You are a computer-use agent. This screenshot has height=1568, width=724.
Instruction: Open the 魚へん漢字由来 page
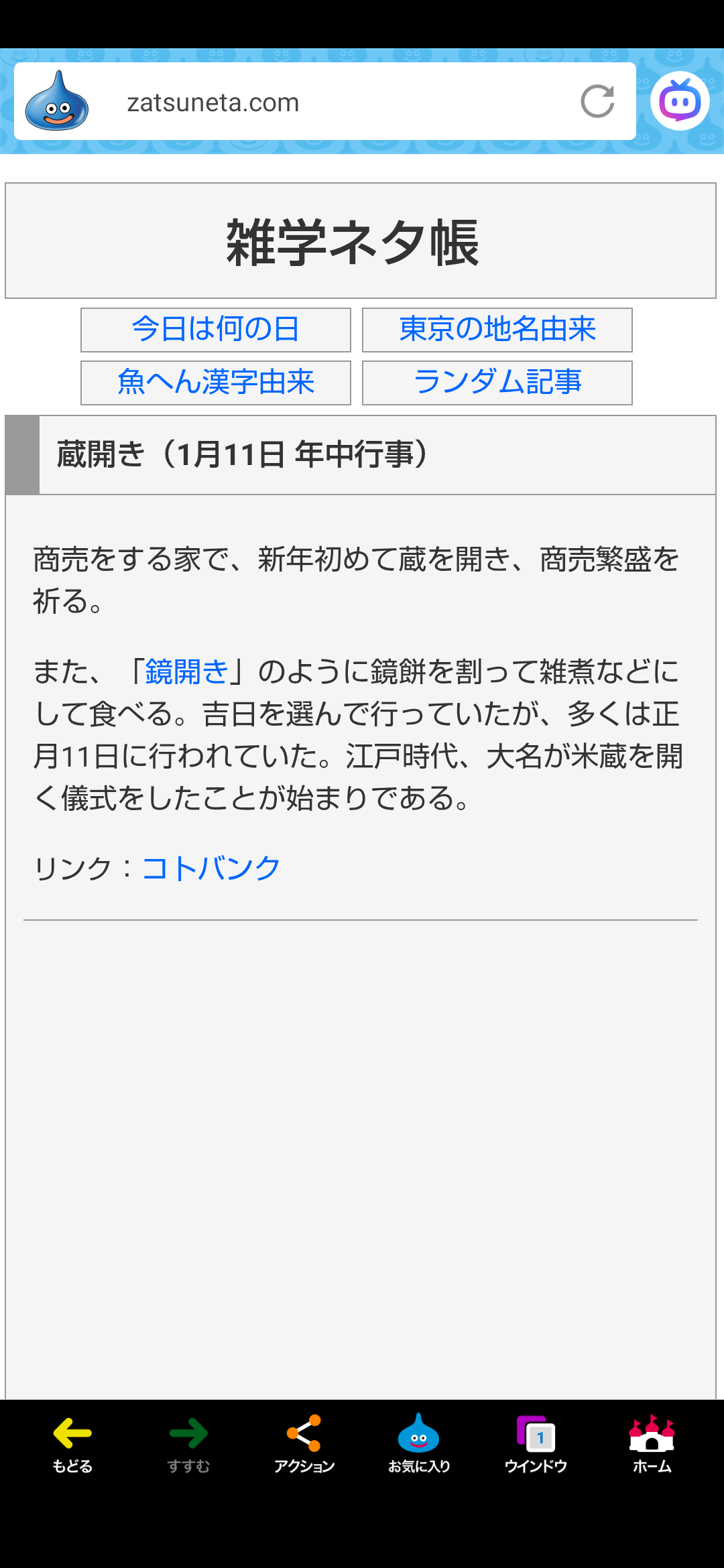click(x=215, y=383)
